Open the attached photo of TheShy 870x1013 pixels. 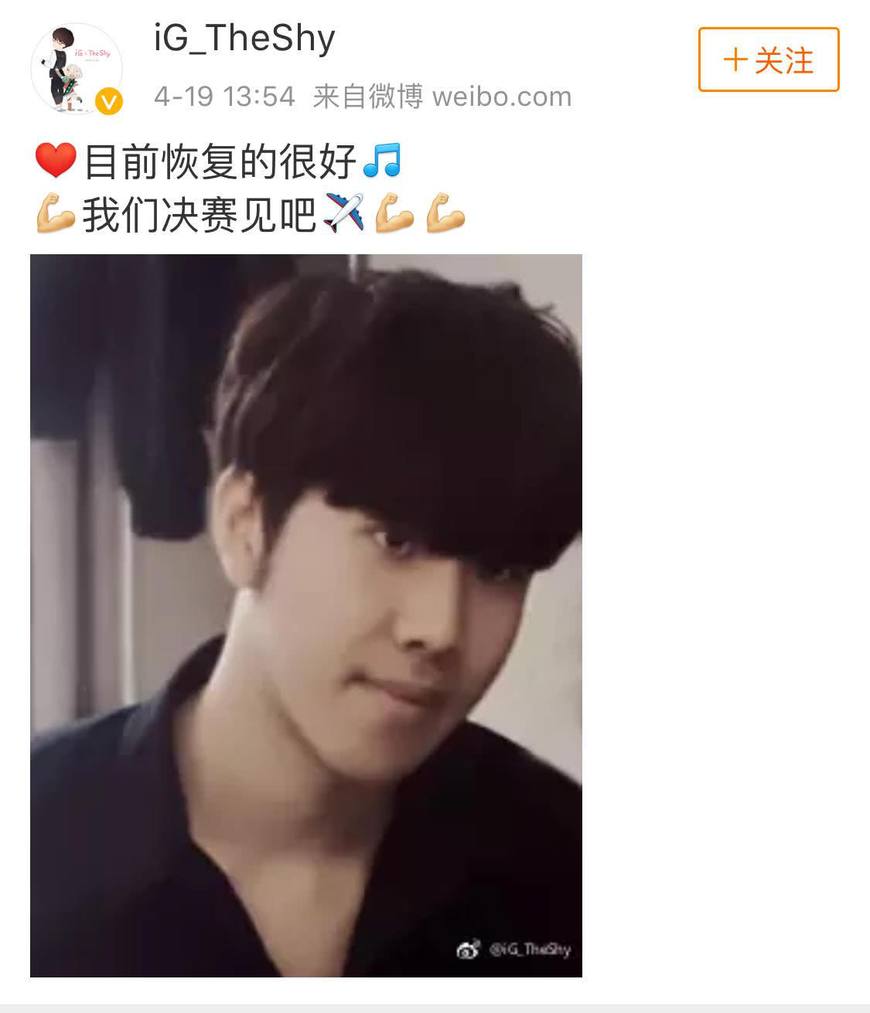click(x=306, y=615)
